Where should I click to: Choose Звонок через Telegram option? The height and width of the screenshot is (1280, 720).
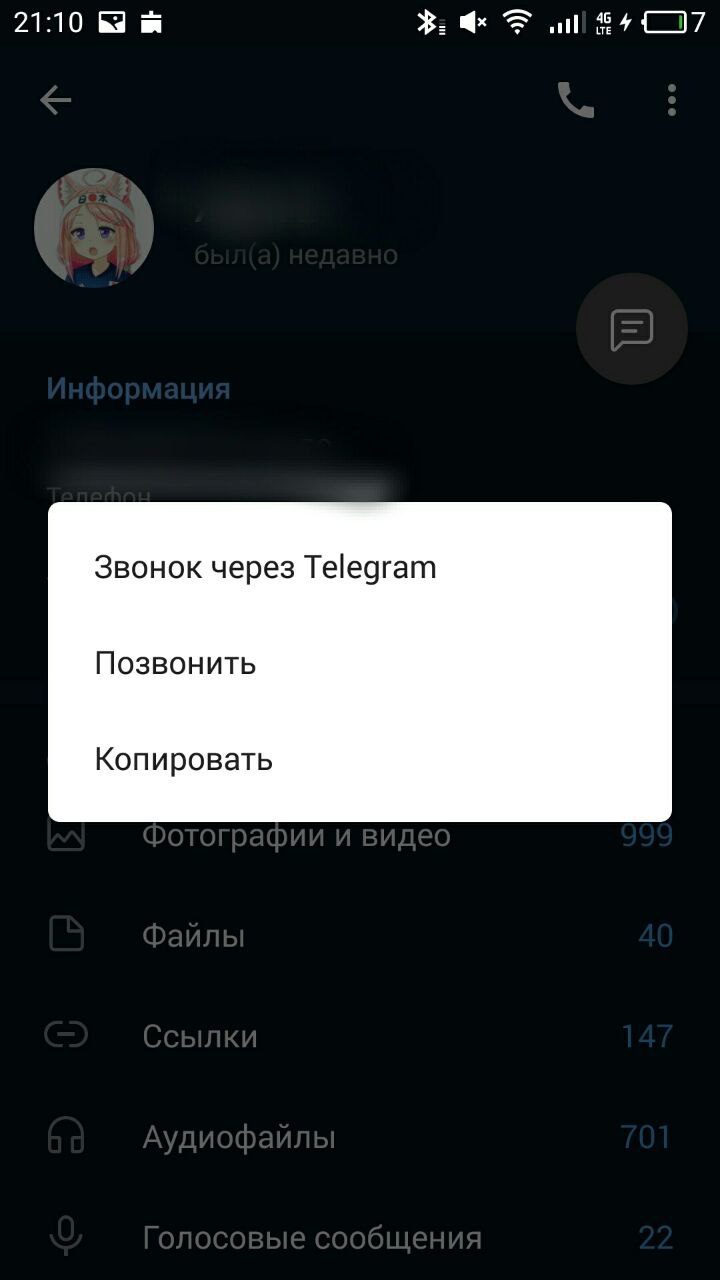tap(265, 568)
